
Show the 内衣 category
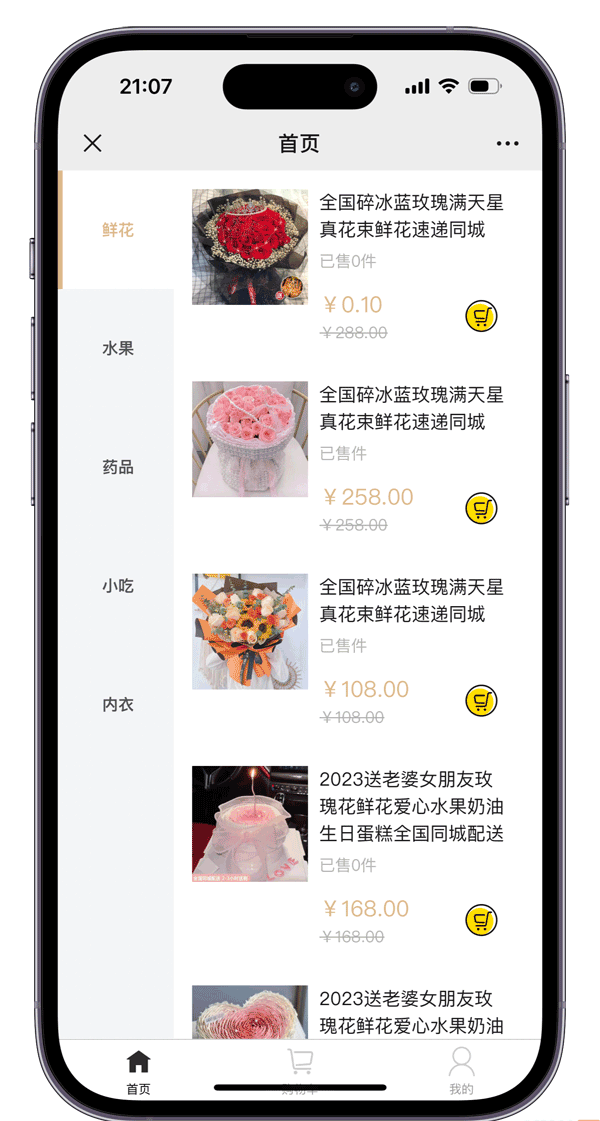tap(117, 705)
